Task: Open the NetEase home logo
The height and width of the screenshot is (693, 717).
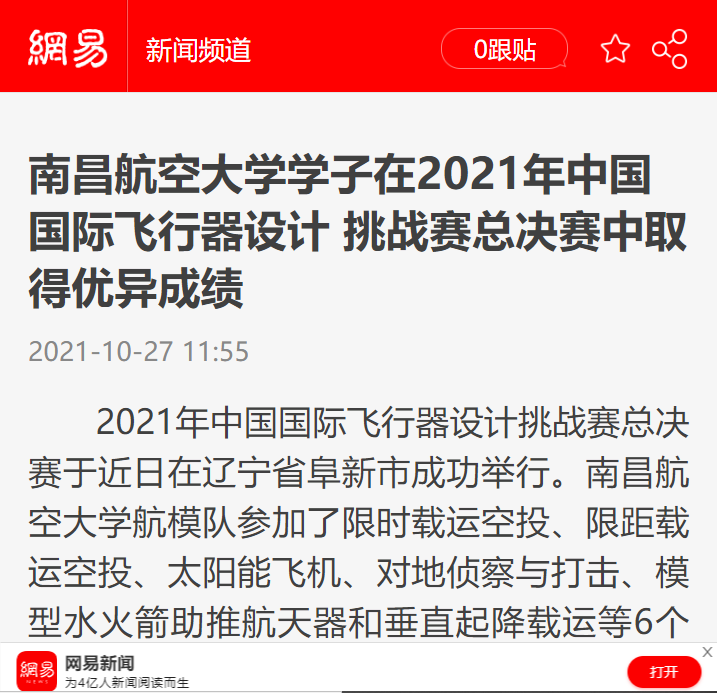Action: 66,47
